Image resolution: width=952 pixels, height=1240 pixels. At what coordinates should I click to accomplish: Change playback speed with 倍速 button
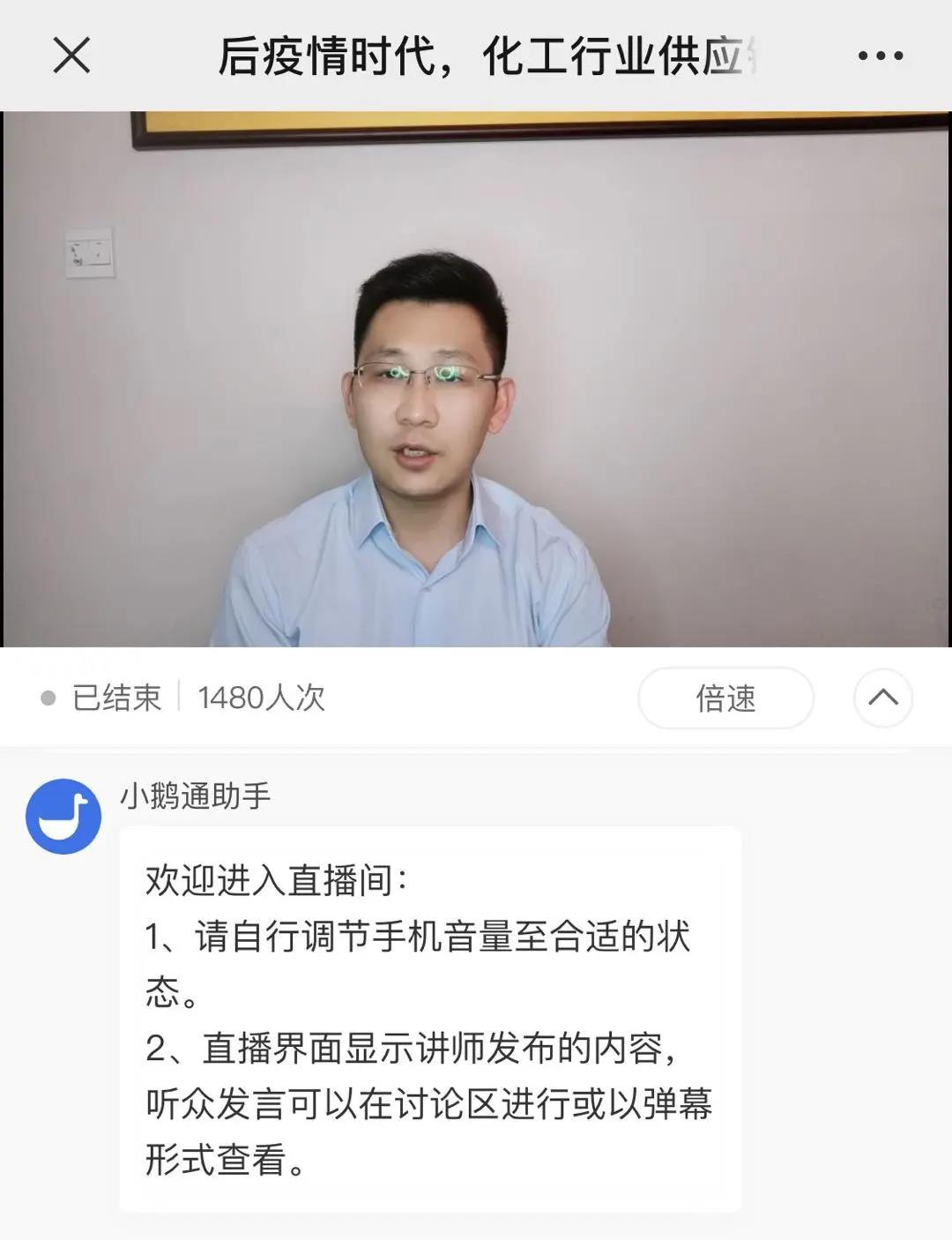click(x=725, y=698)
